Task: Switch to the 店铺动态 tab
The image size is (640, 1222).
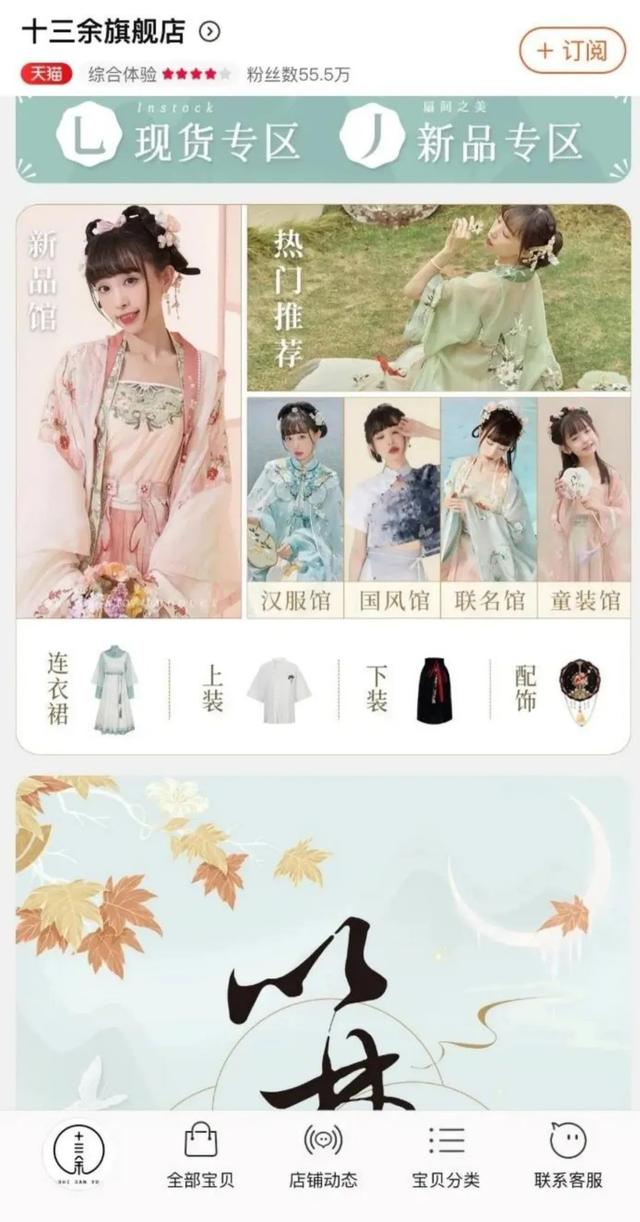Action: (323, 1157)
